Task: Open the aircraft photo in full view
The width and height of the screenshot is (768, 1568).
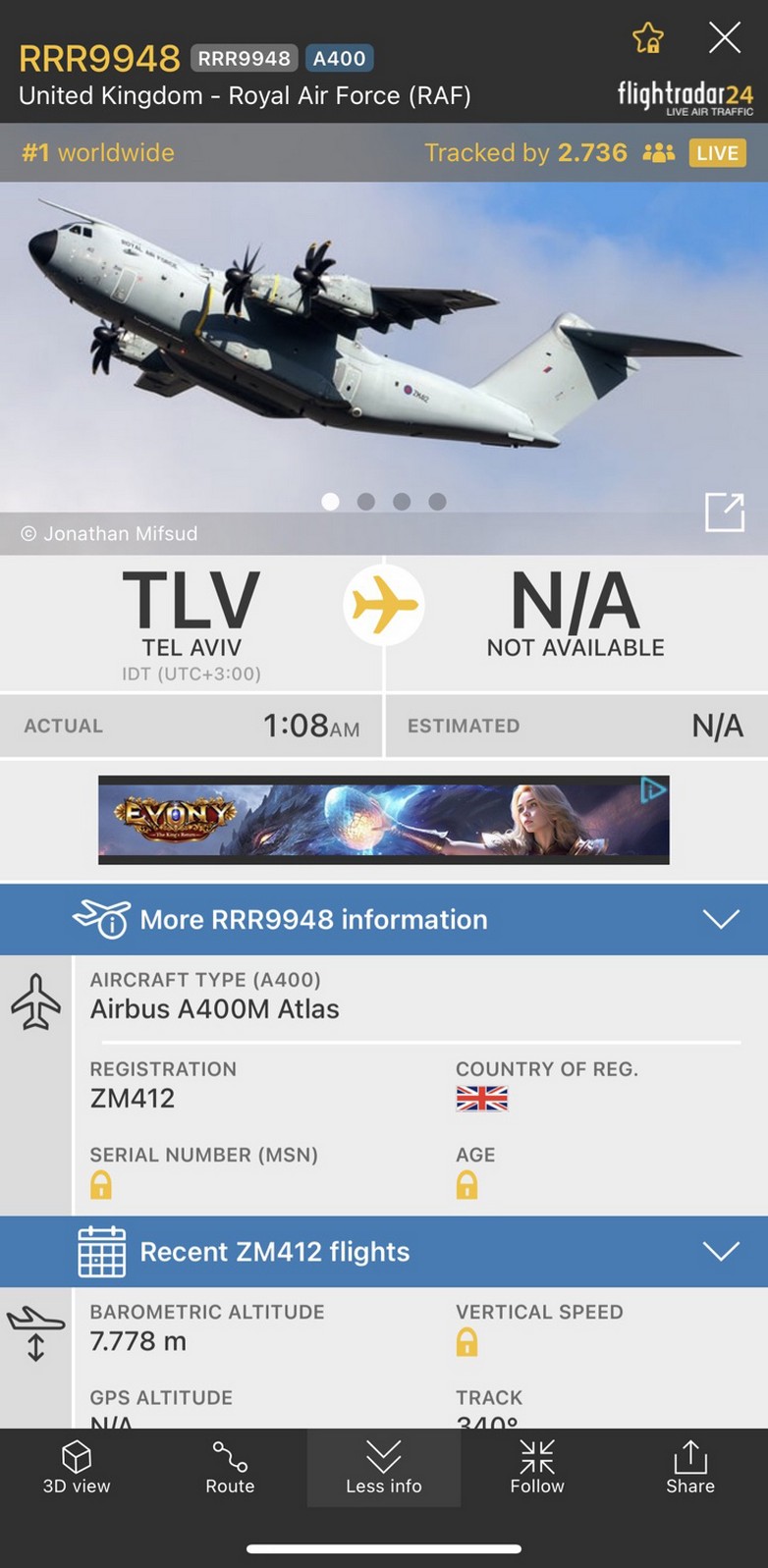Action: point(725,512)
